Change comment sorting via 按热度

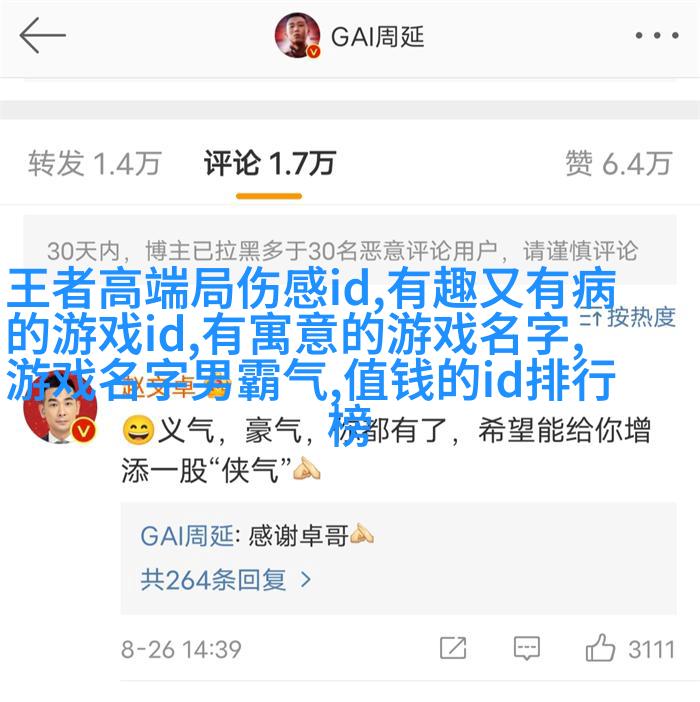(636, 317)
